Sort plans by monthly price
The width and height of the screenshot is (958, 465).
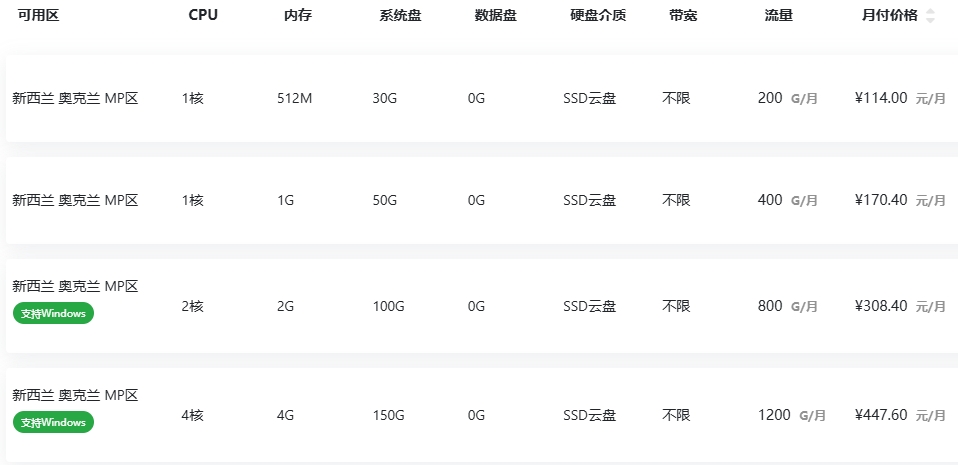(x=930, y=16)
